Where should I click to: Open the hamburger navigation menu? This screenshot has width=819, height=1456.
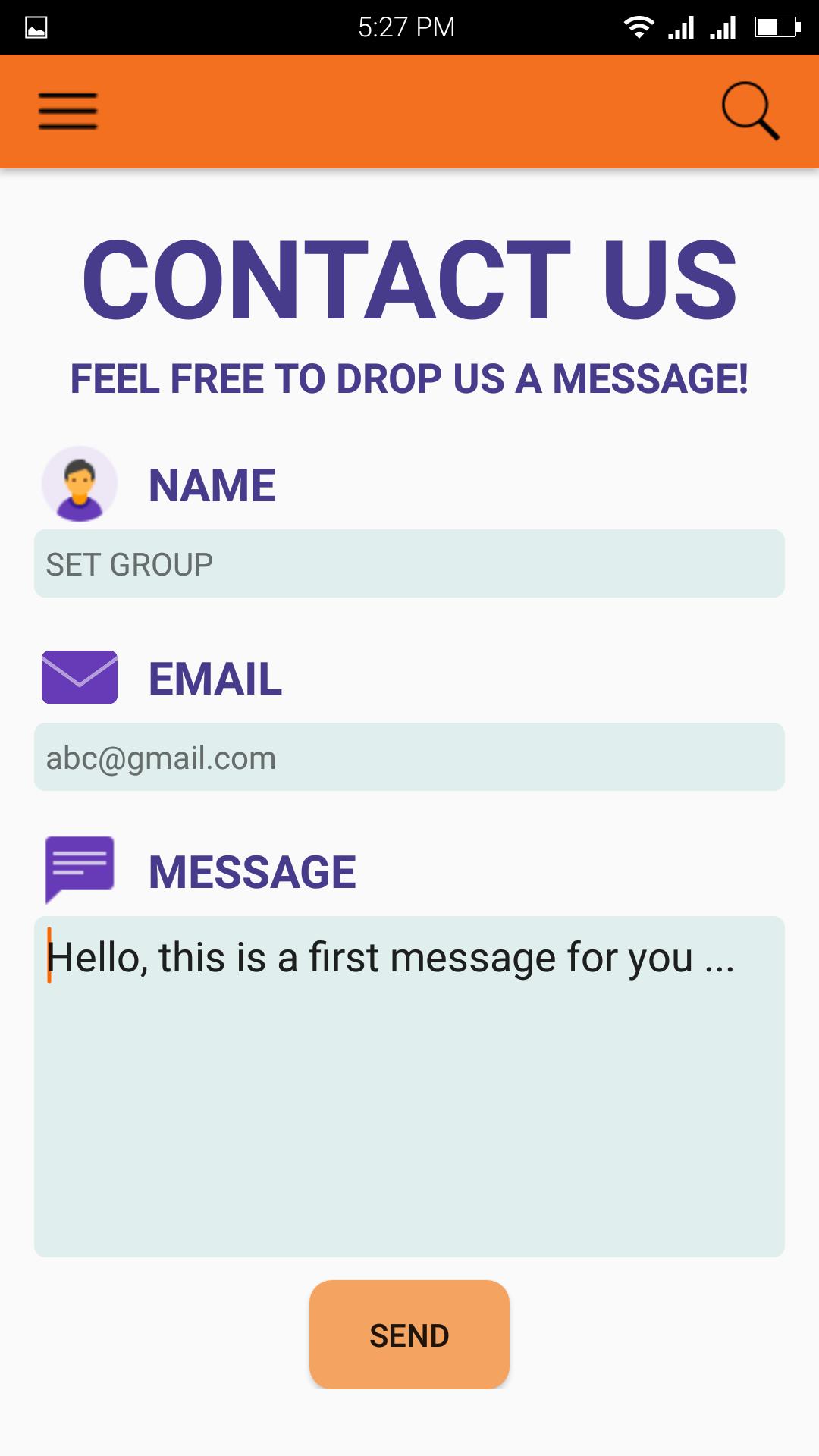(68, 111)
